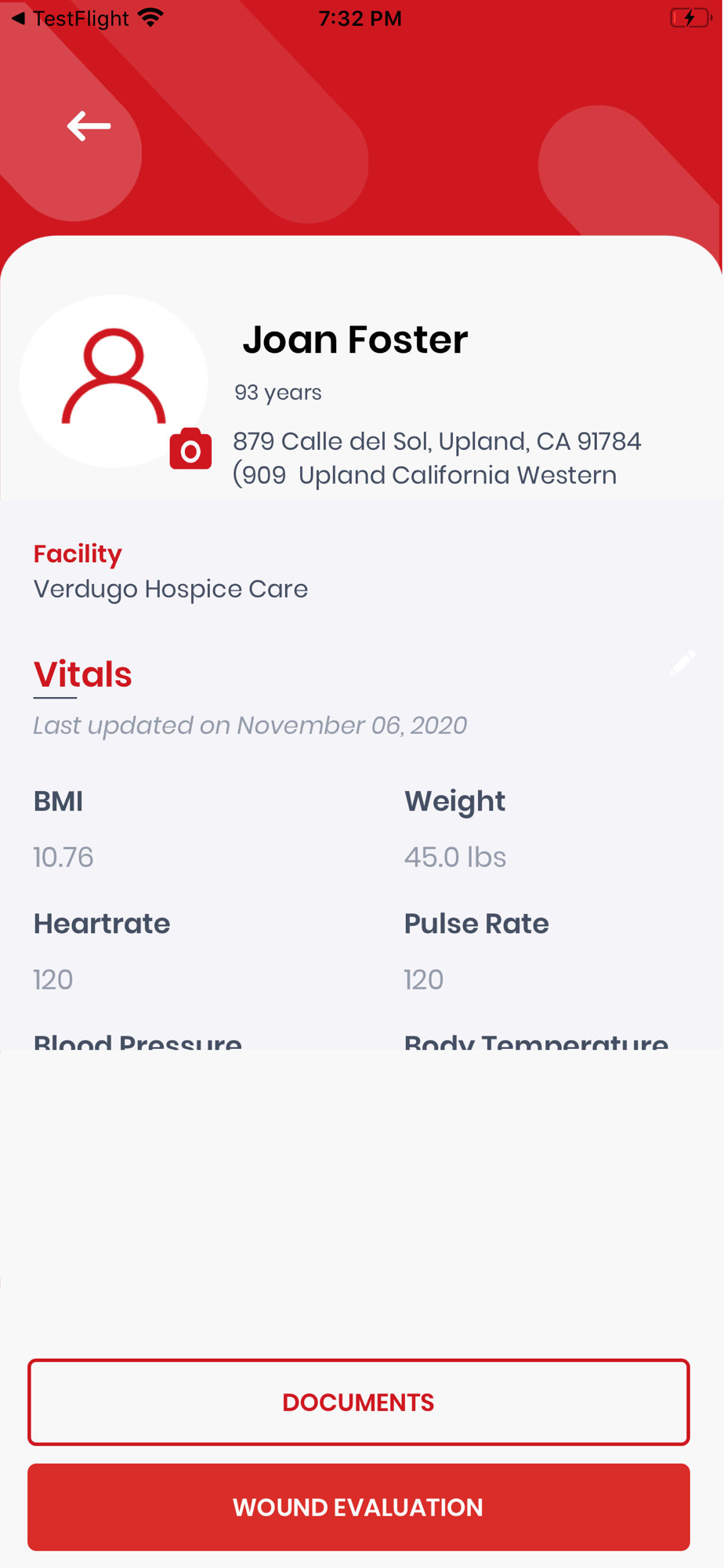
Task: Open the Documents section
Action: coord(359,1403)
